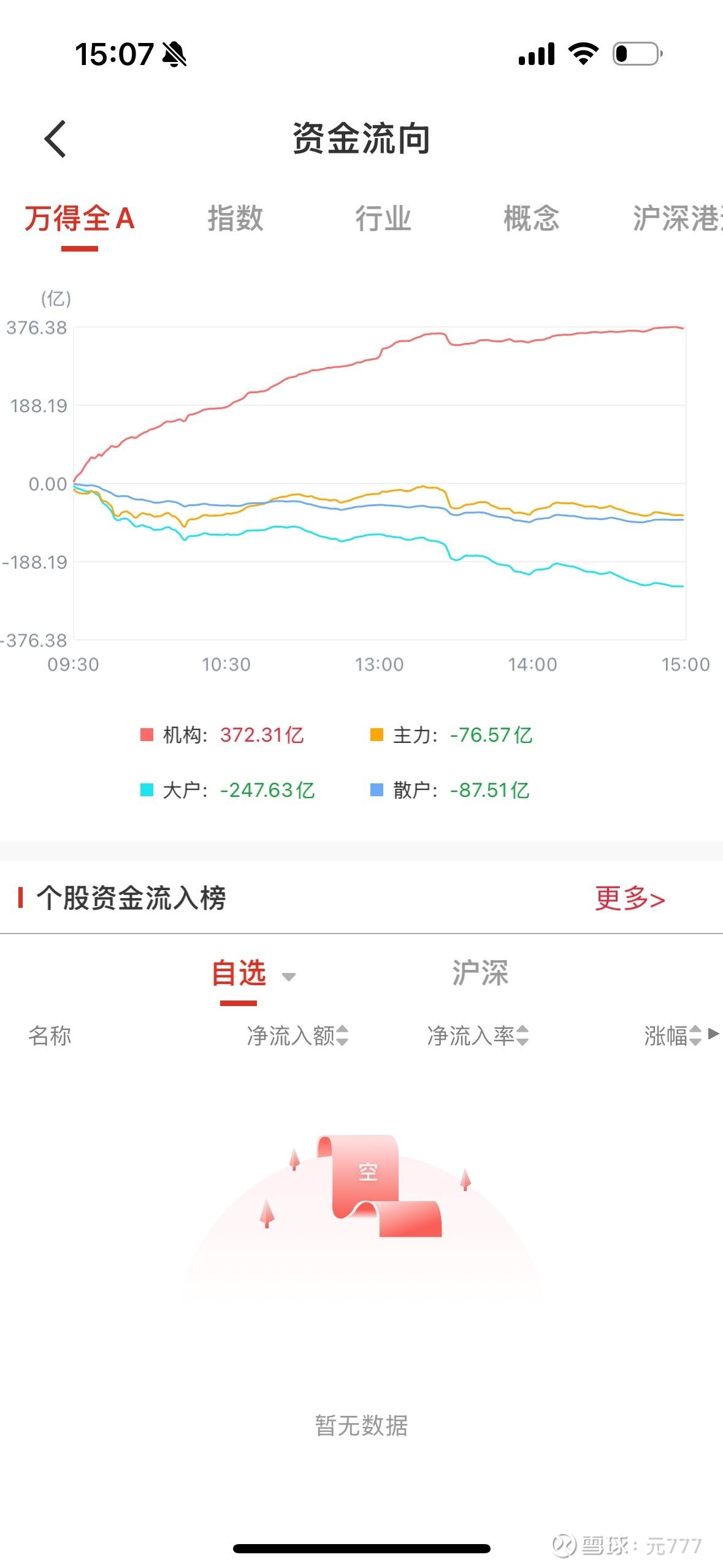Expand the 自选 dropdown arrow
Image resolution: width=723 pixels, height=1568 pixels.
[x=288, y=977]
